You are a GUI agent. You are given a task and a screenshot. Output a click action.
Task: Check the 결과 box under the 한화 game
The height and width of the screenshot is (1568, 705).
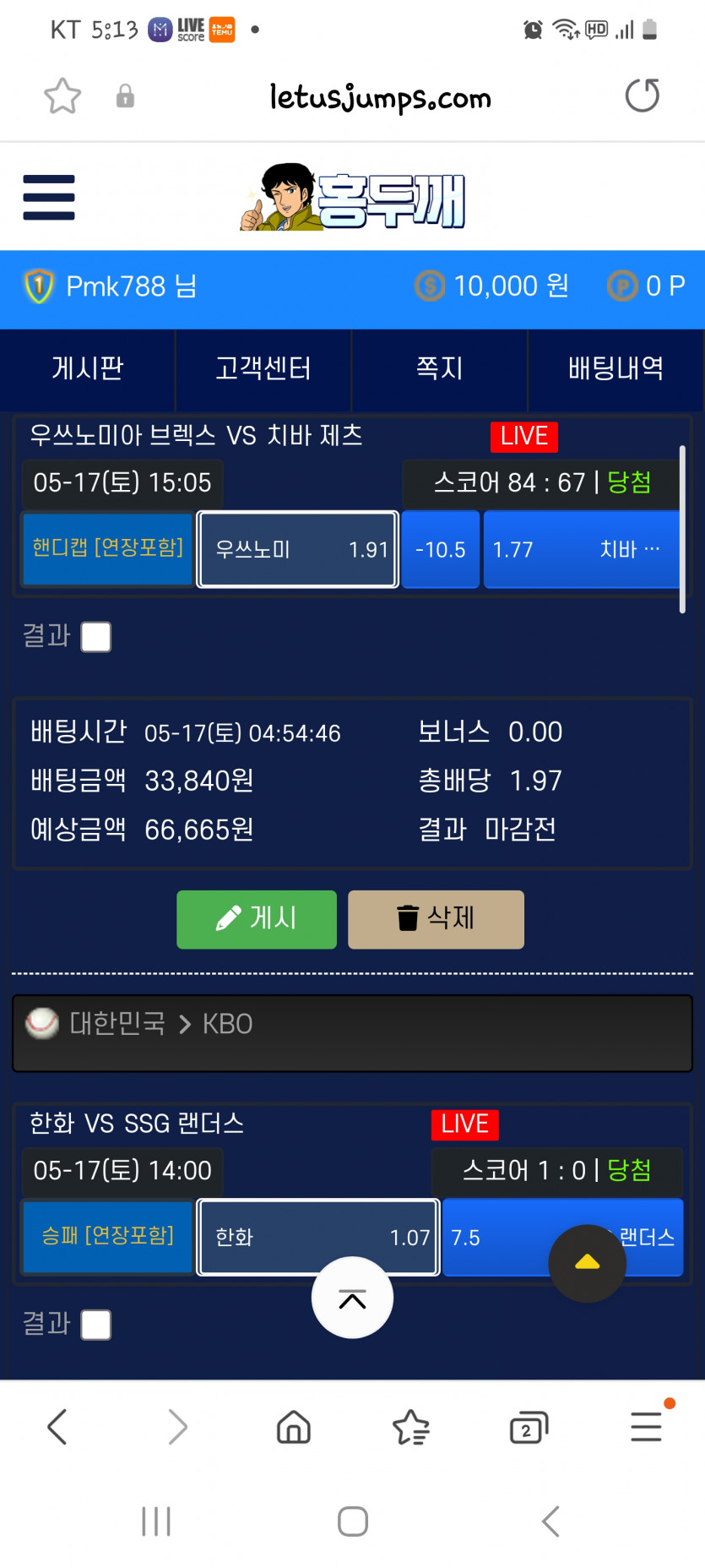96,1325
